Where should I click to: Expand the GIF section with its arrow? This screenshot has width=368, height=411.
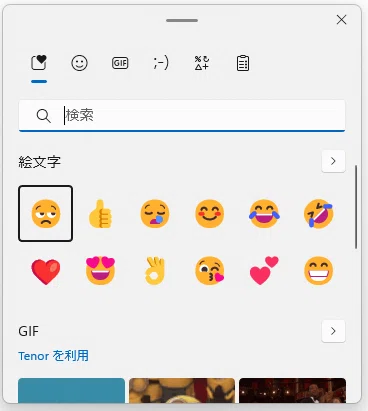pyautogui.click(x=333, y=331)
